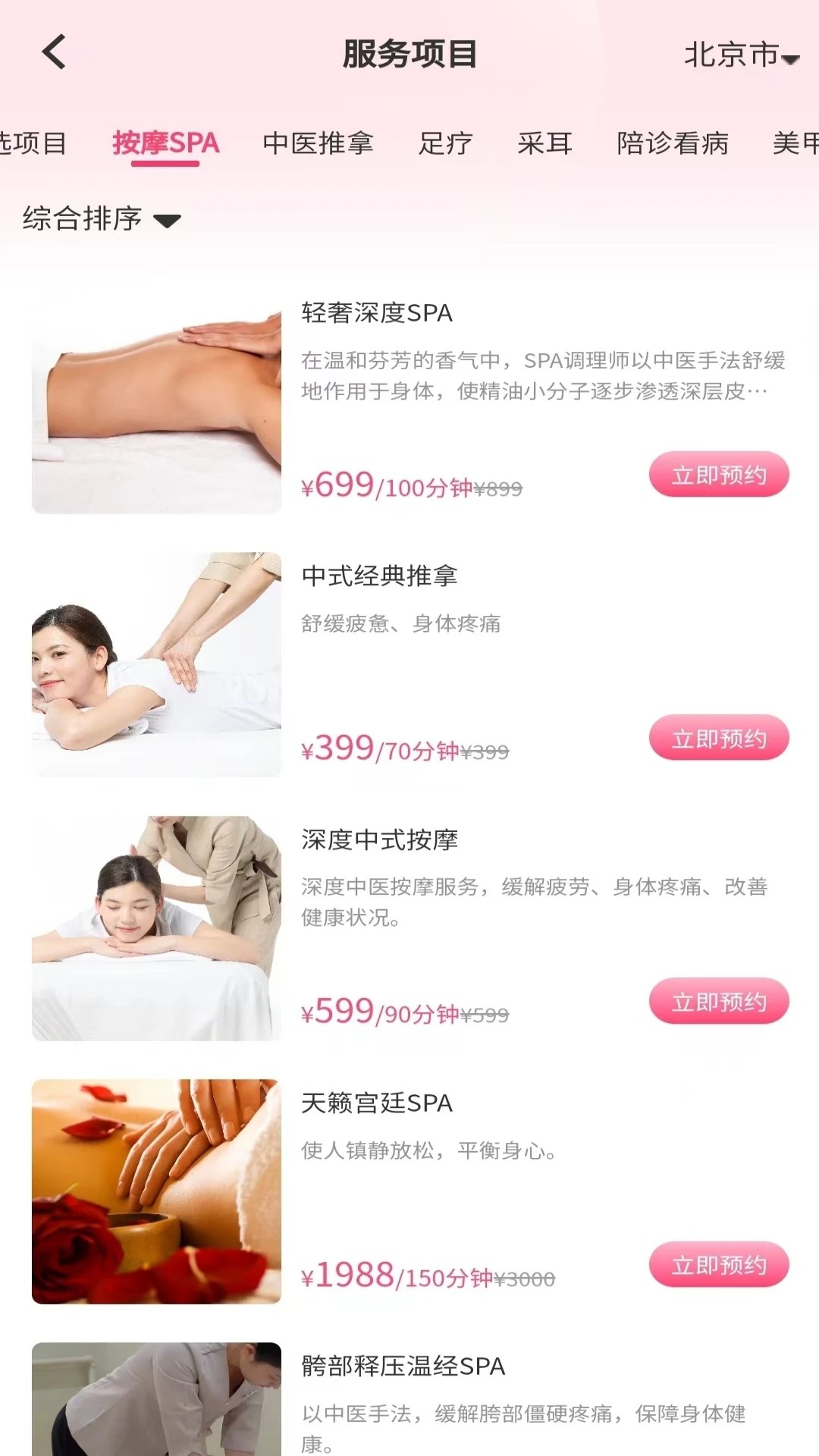Switch to the 采耳 tab
Screen dimensions: 819x1456
[x=544, y=143]
